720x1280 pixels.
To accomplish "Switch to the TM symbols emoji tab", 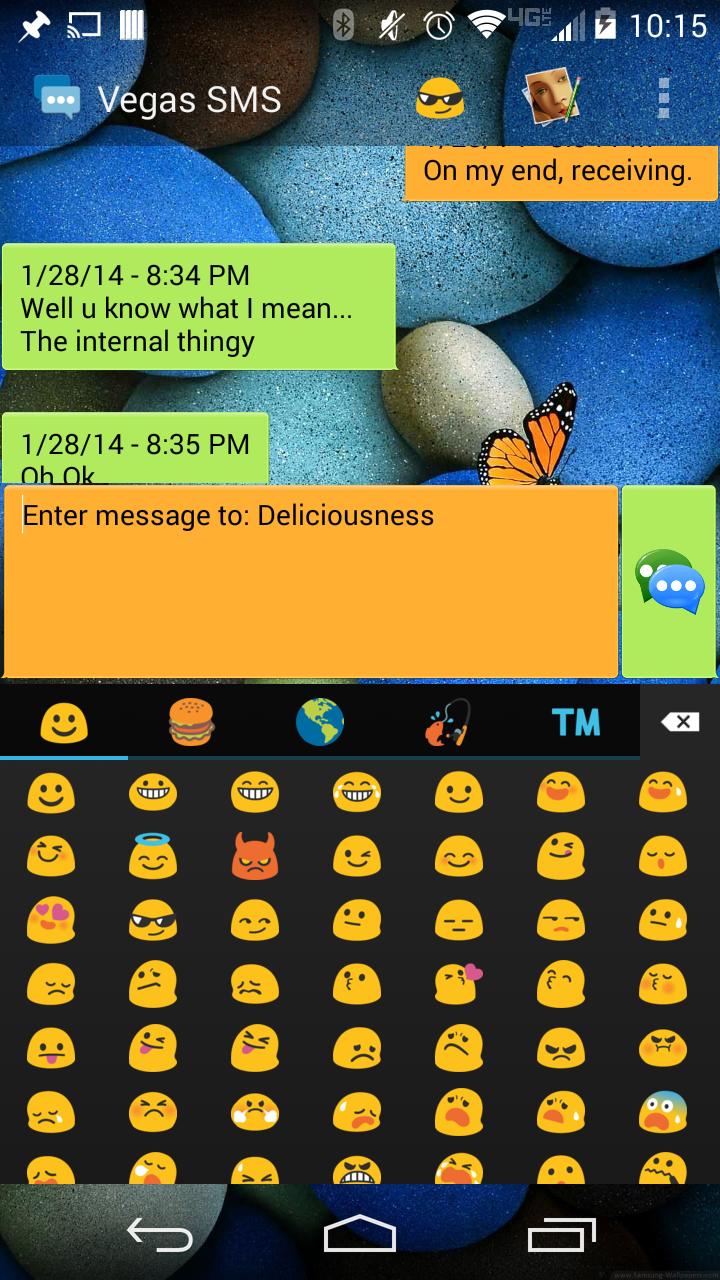I will [x=576, y=722].
